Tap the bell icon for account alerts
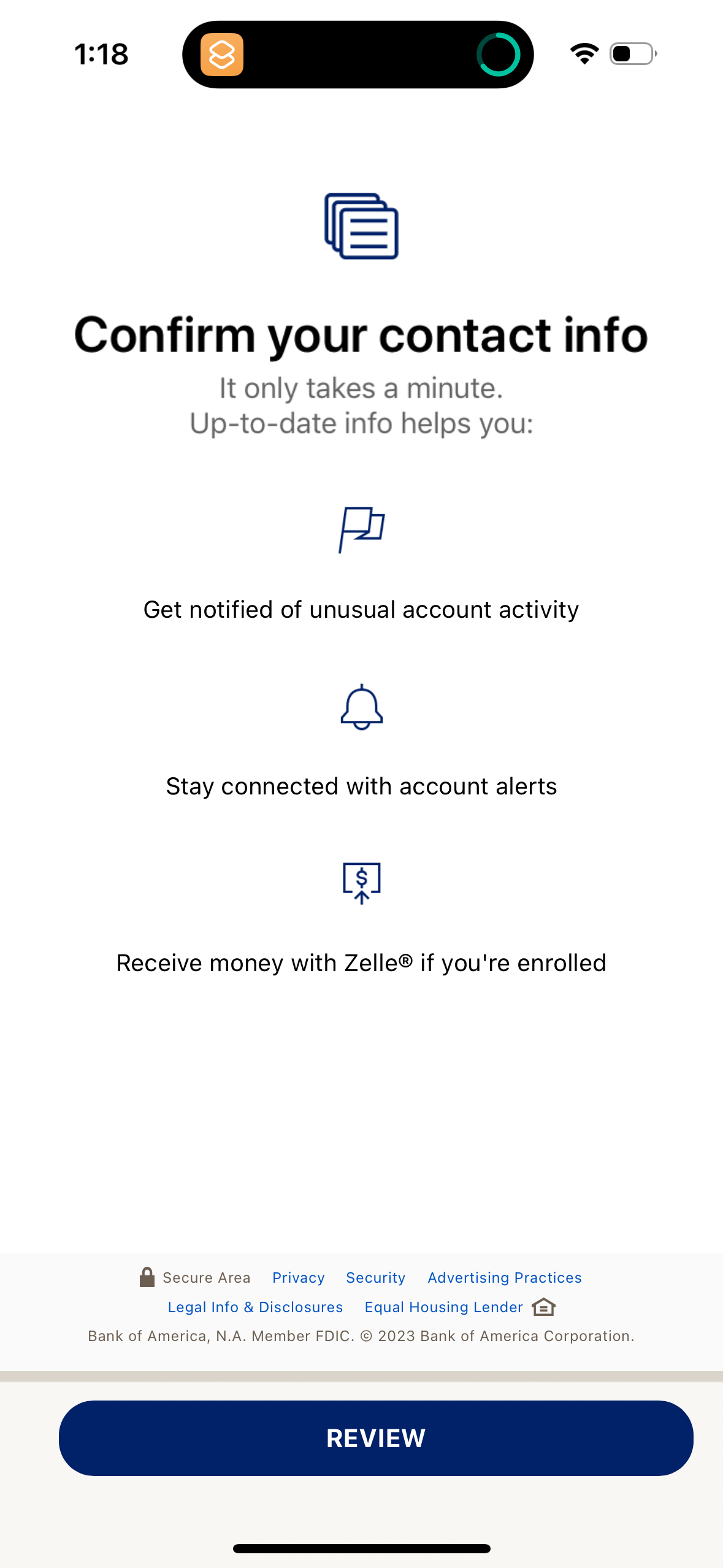Image resolution: width=723 pixels, height=1568 pixels. pos(361,707)
